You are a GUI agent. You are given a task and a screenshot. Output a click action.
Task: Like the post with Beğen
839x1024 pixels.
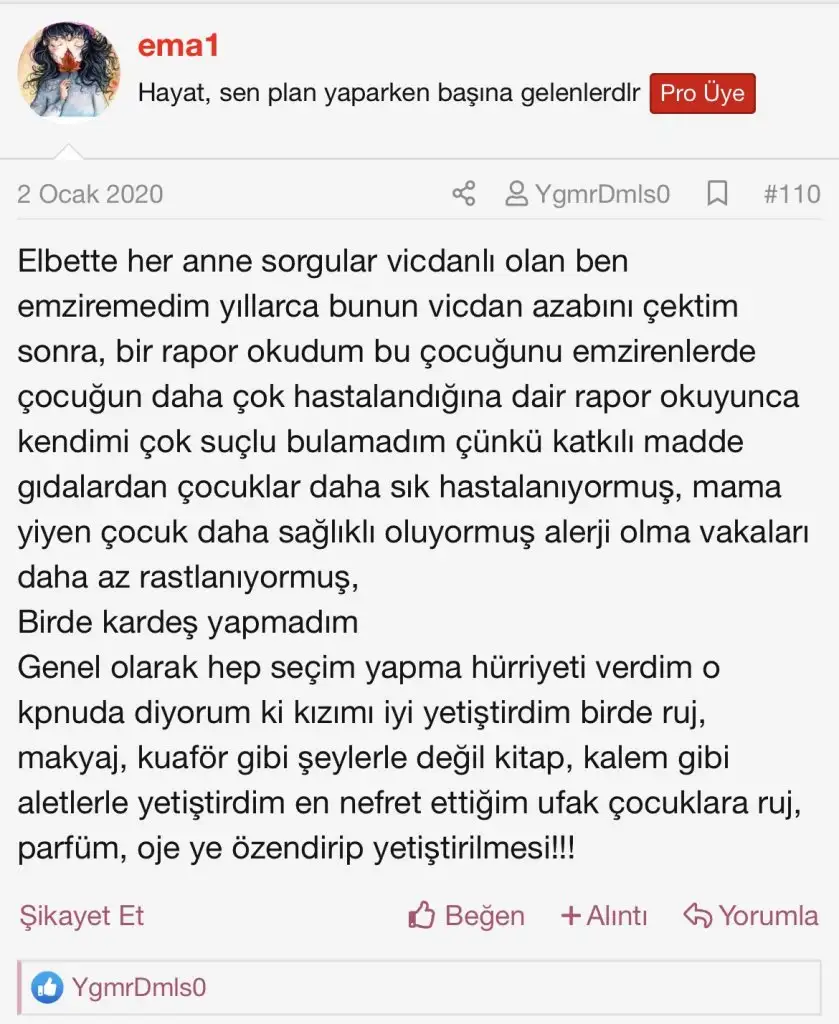click(466, 915)
